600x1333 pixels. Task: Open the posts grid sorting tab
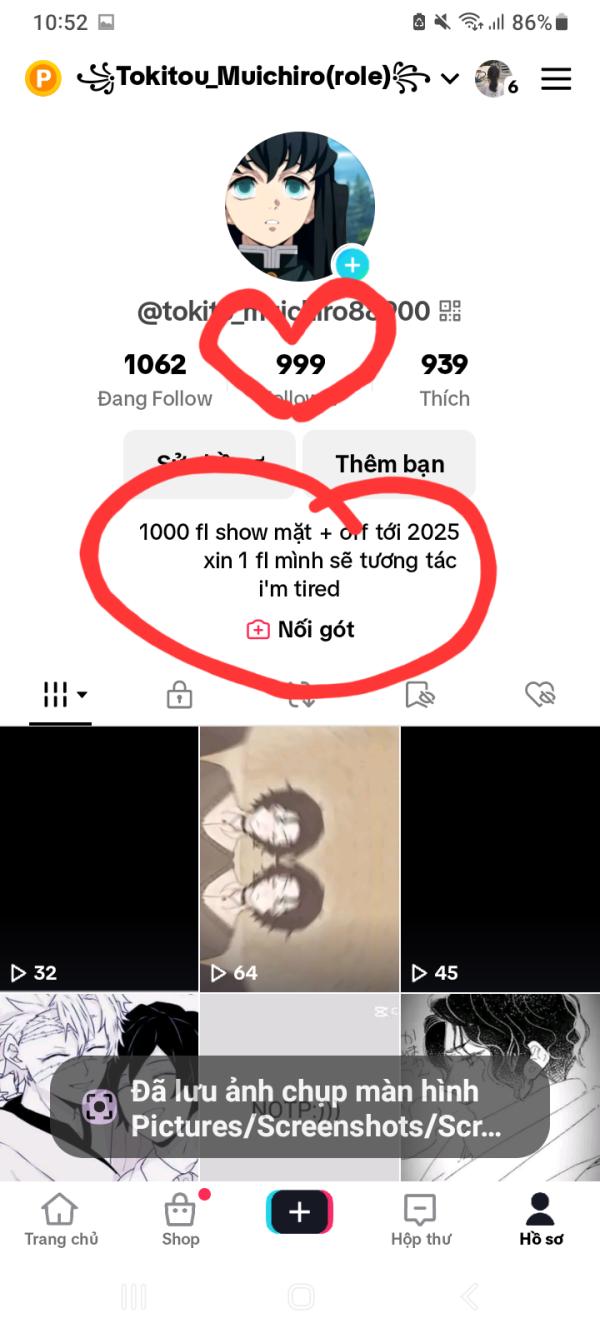[61, 694]
